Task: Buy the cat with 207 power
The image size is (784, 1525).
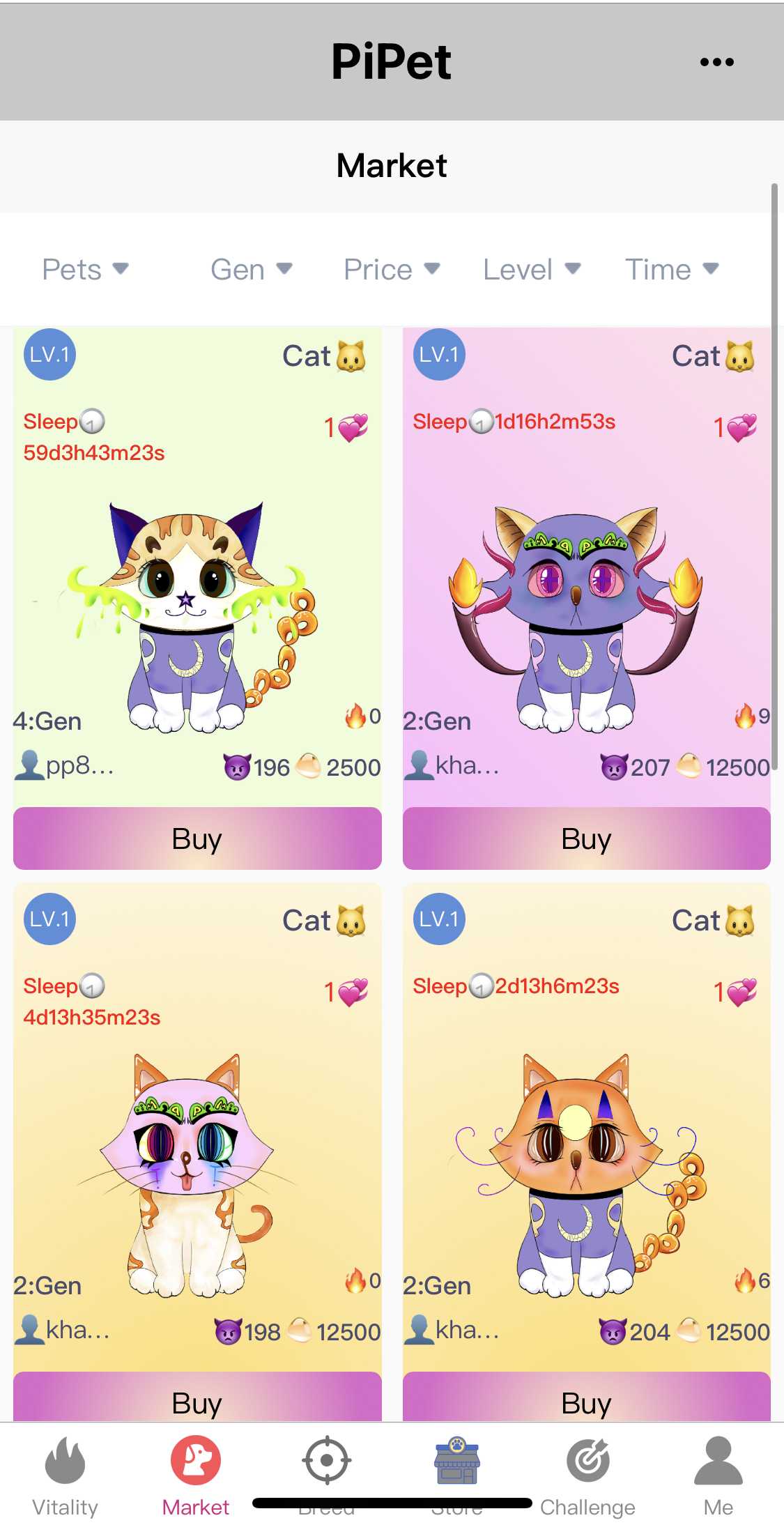Action: (x=586, y=838)
